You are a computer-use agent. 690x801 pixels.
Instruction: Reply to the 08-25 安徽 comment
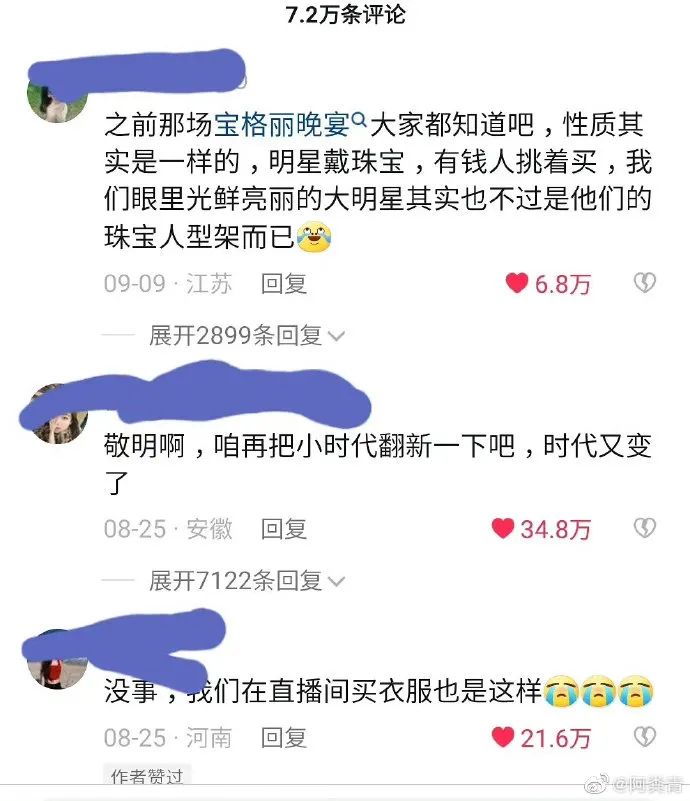tap(284, 528)
